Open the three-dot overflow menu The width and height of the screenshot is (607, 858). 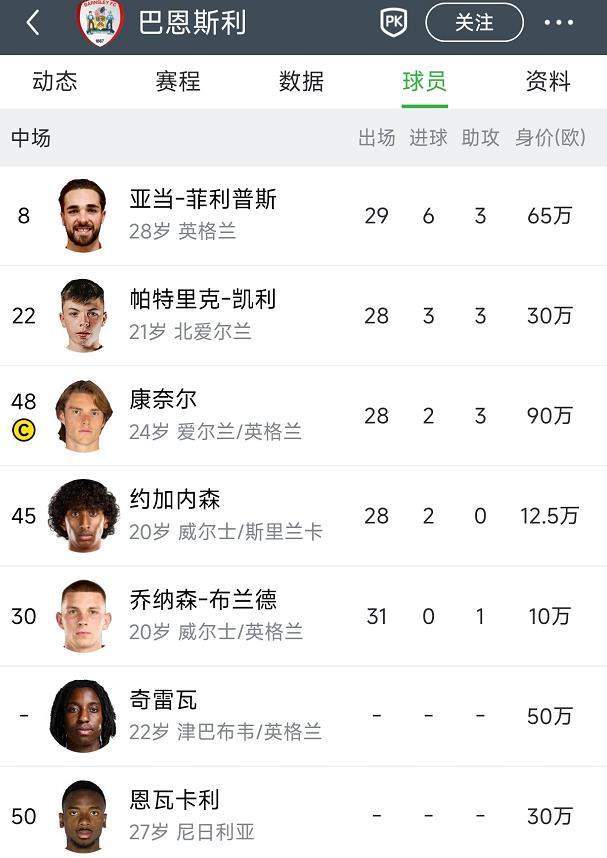(x=559, y=23)
